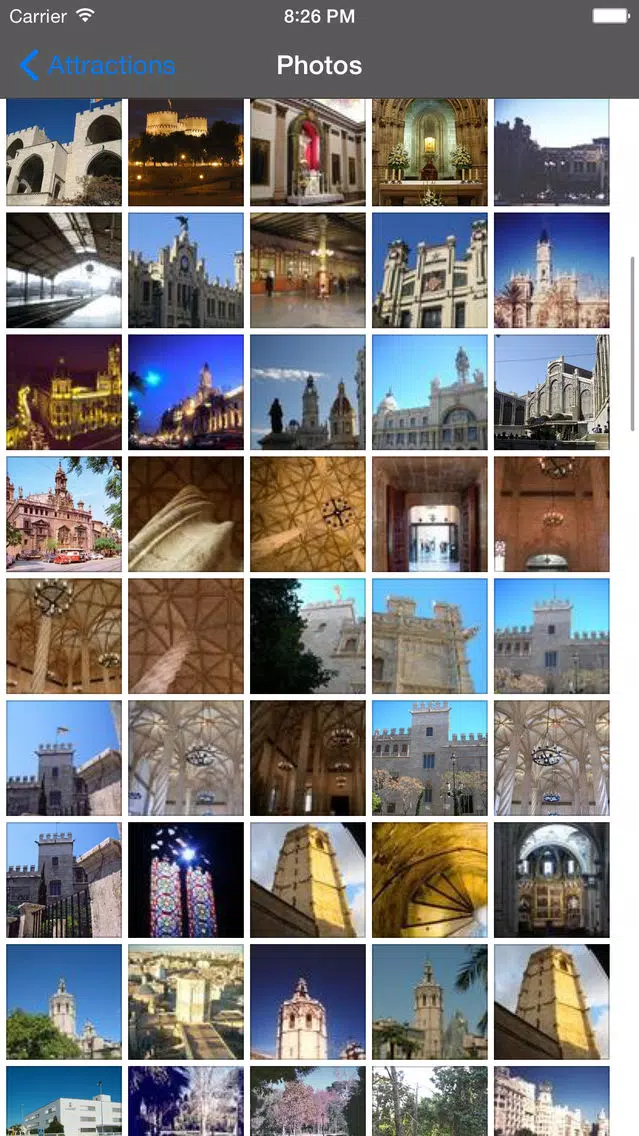The image size is (639, 1136).
Task: Open the silhouetted statue and domes photo
Action: 308,392
